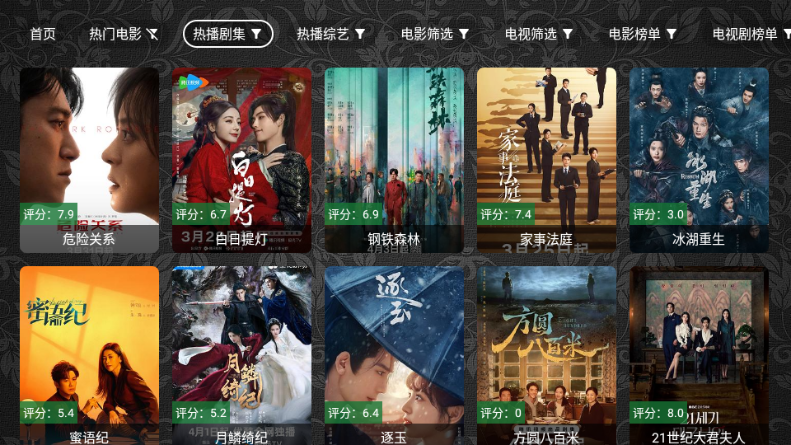791x445 pixels.
Task: Open the 电影筛选 tab
Action: click(435, 34)
